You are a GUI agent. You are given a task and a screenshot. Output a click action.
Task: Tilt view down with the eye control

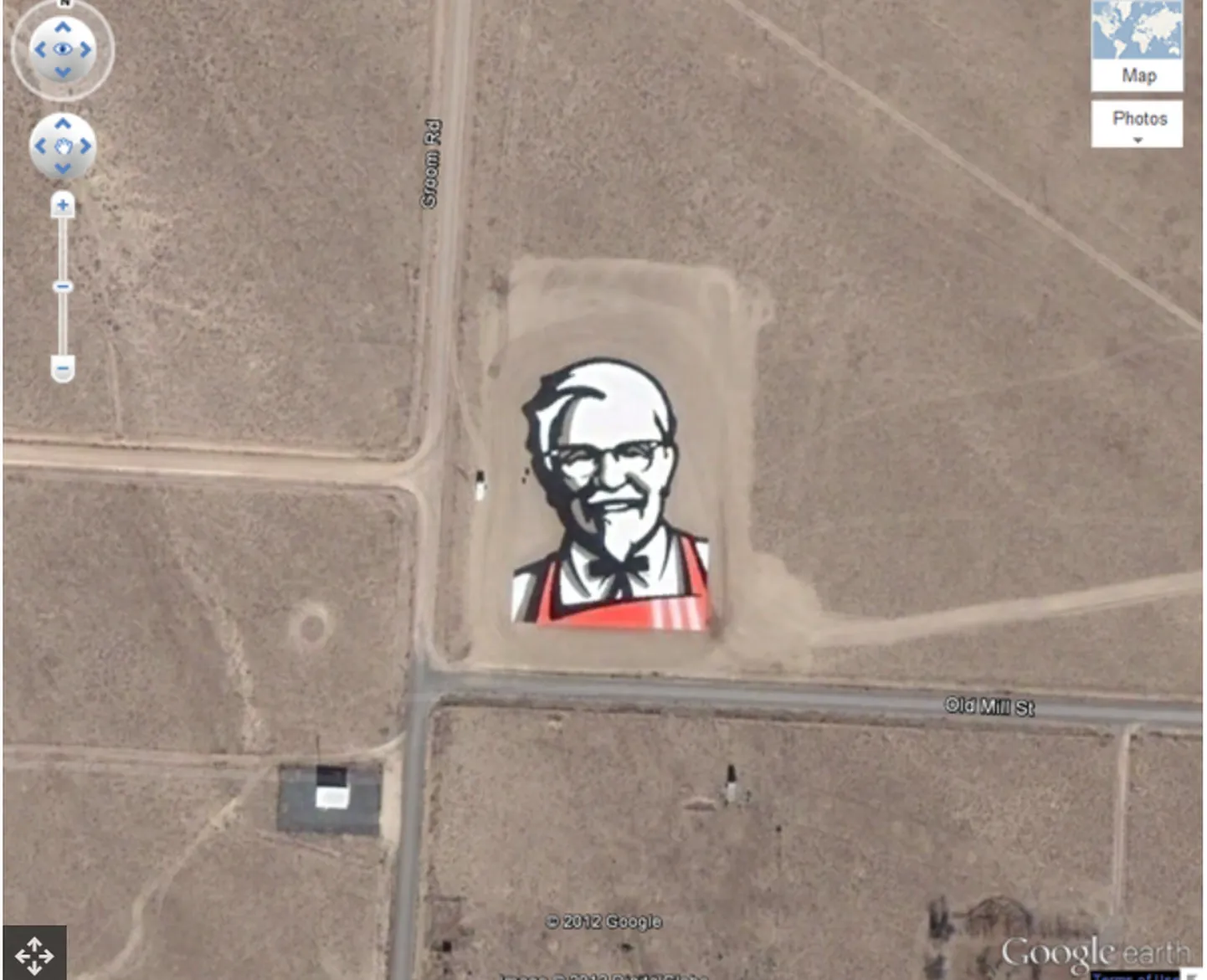click(x=63, y=72)
